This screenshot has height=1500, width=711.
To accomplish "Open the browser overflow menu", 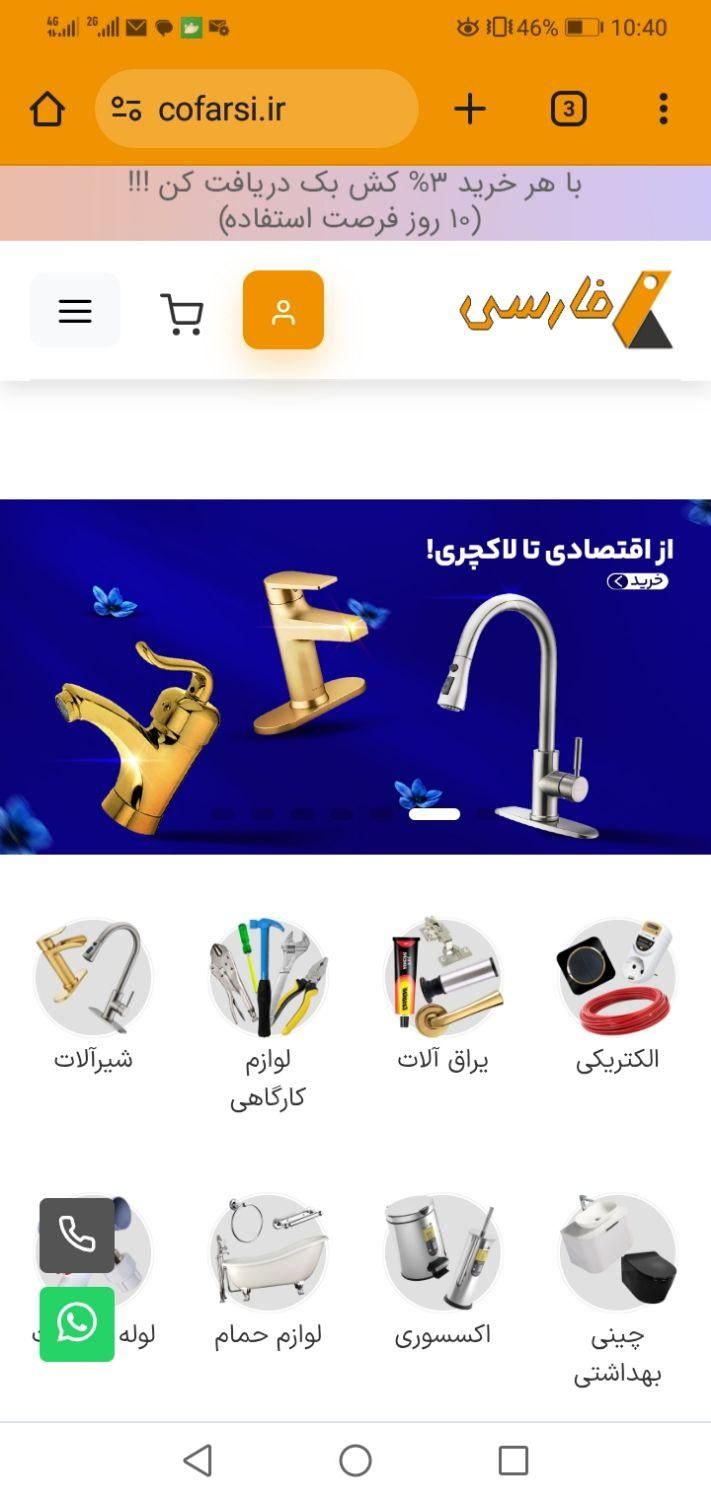I will coord(663,109).
